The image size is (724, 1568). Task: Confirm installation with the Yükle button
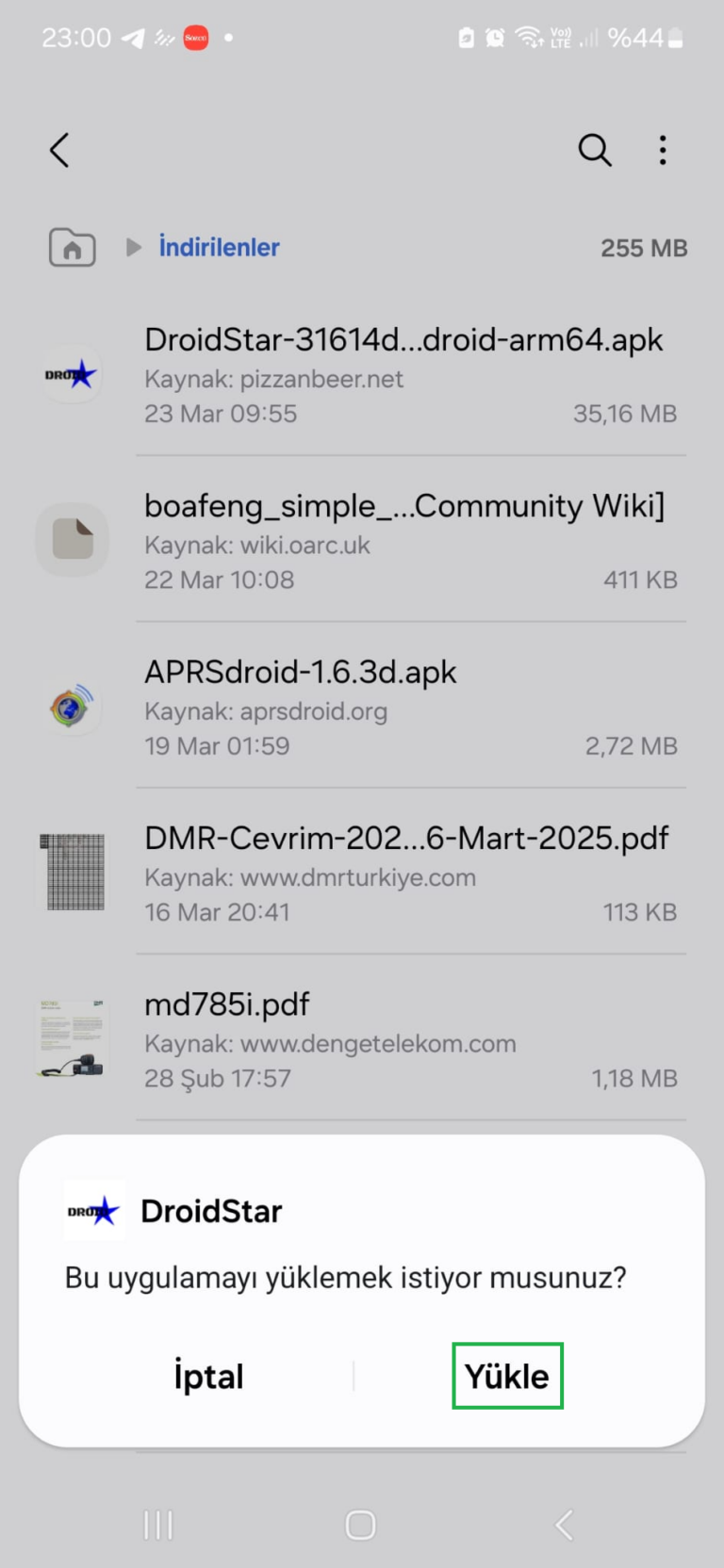pyautogui.click(x=507, y=1376)
